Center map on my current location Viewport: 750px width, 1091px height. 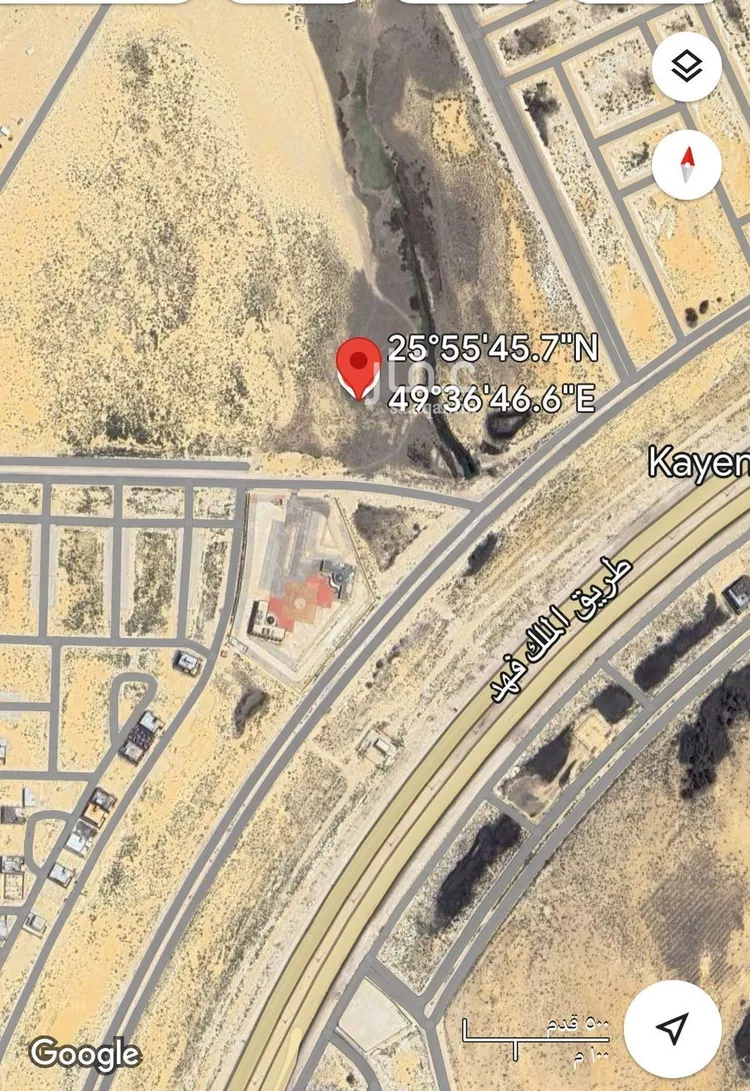[x=673, y=1028]
